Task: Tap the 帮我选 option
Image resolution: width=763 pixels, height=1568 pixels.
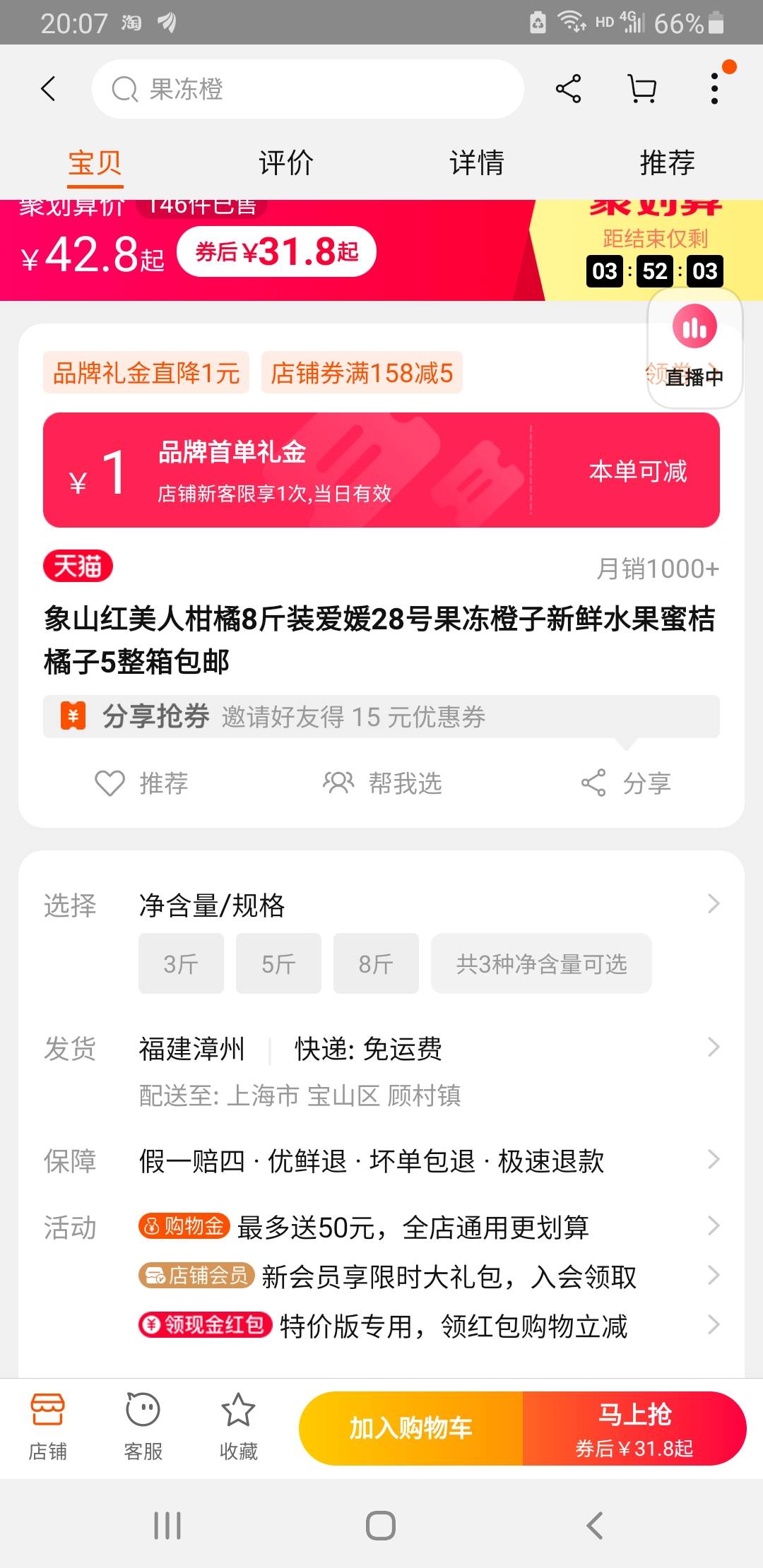Action: point(382,783)
